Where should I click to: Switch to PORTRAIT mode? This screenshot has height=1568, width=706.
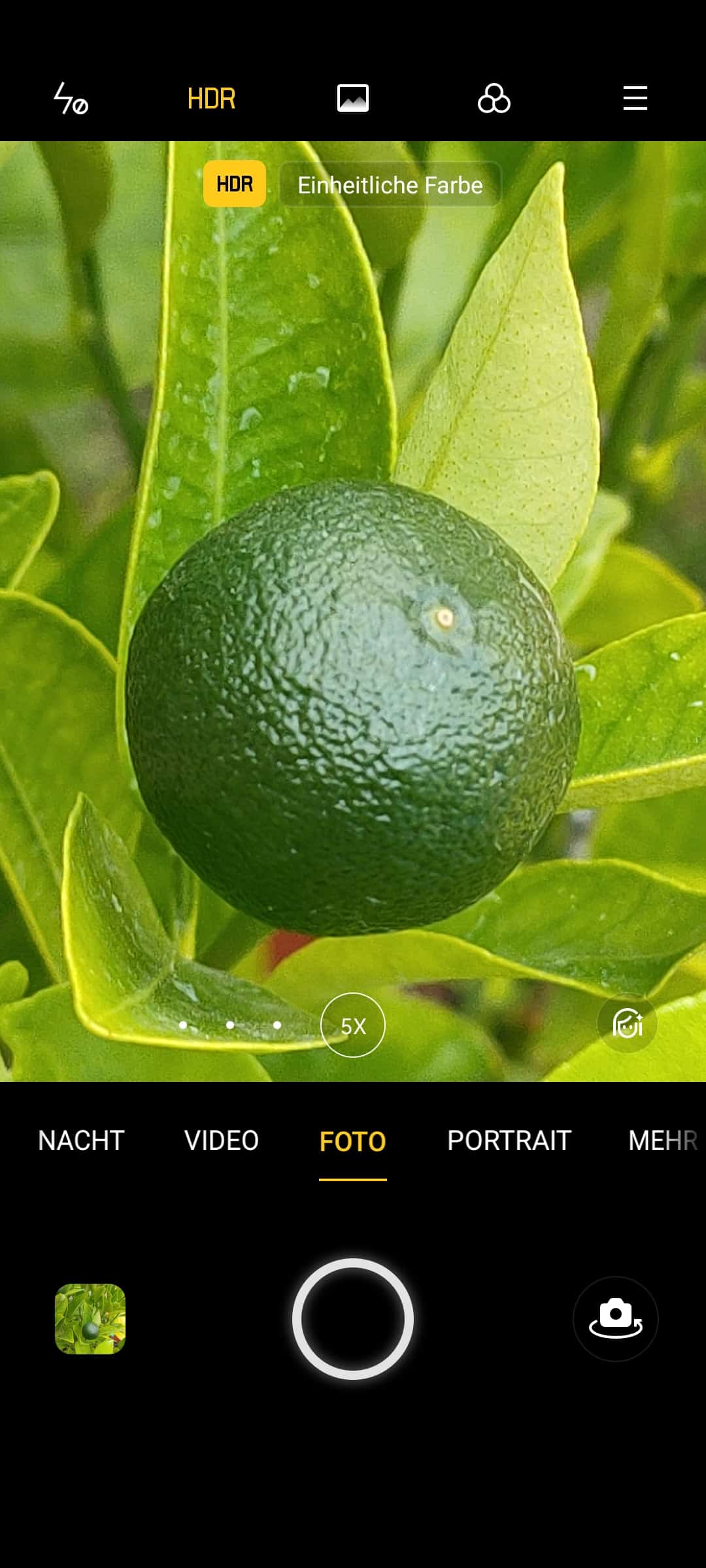pos(509,1141)
